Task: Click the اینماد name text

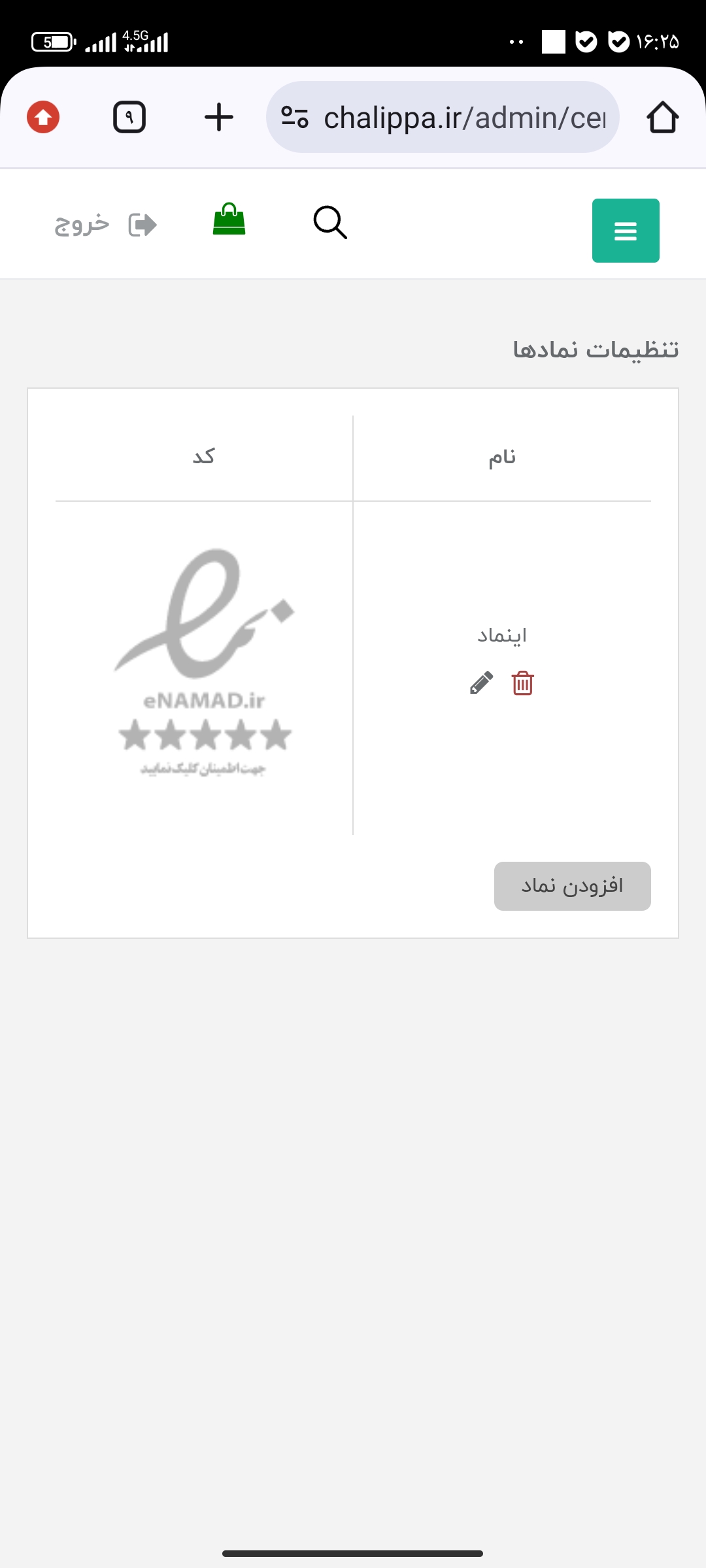Action: tap(501, 634)
